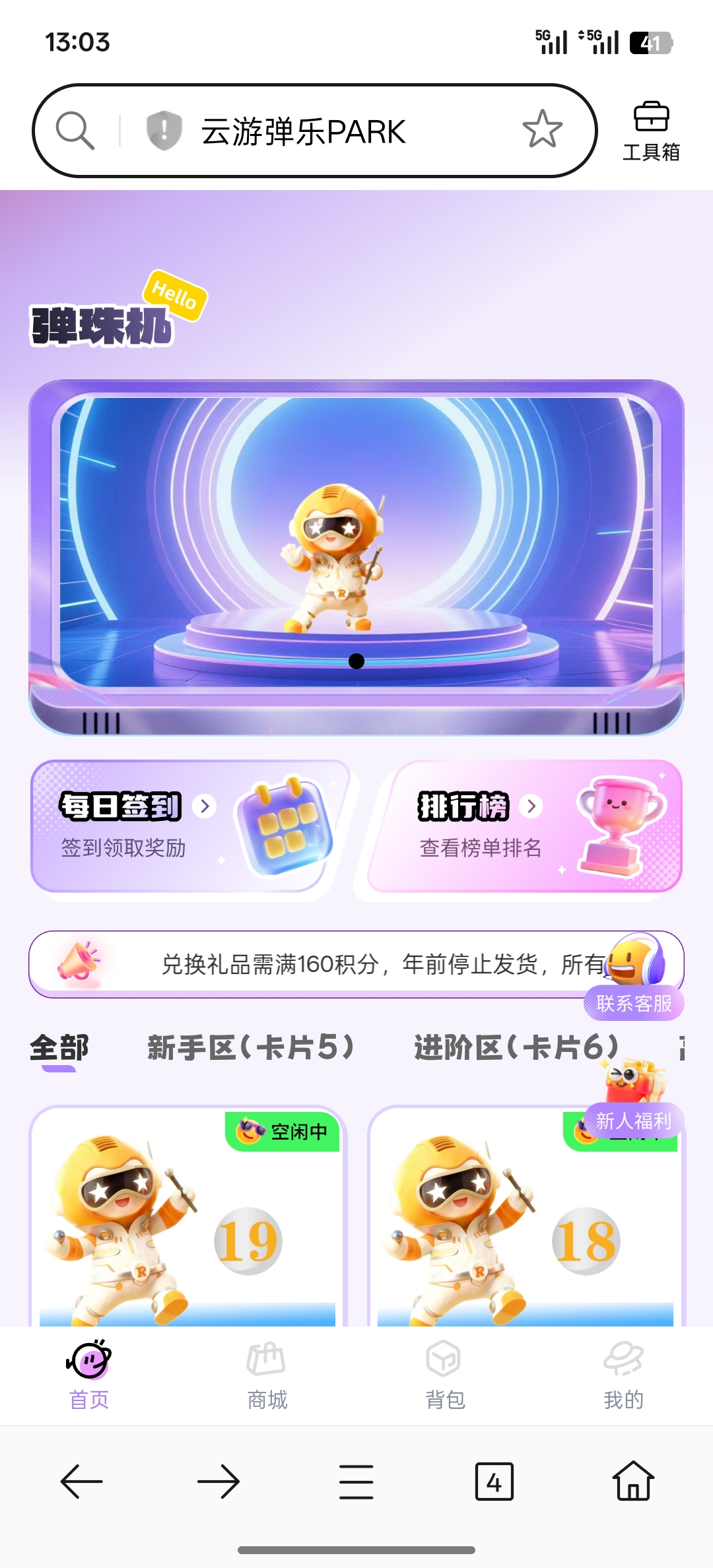
Task: Switch to the 背包 tab
Action: click(x=445, y=1374)
